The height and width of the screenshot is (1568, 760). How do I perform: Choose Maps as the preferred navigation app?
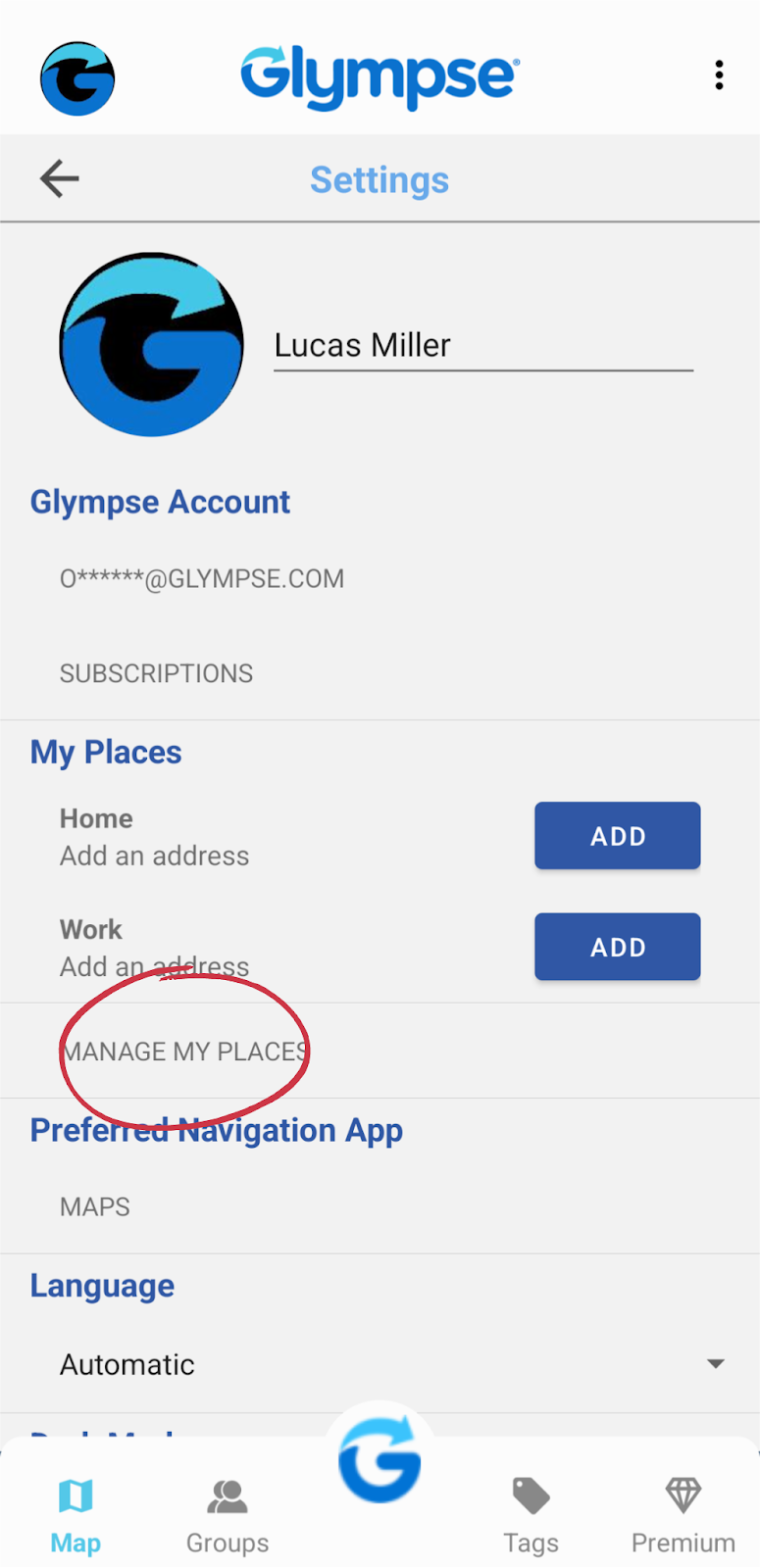coord(95,1207)
